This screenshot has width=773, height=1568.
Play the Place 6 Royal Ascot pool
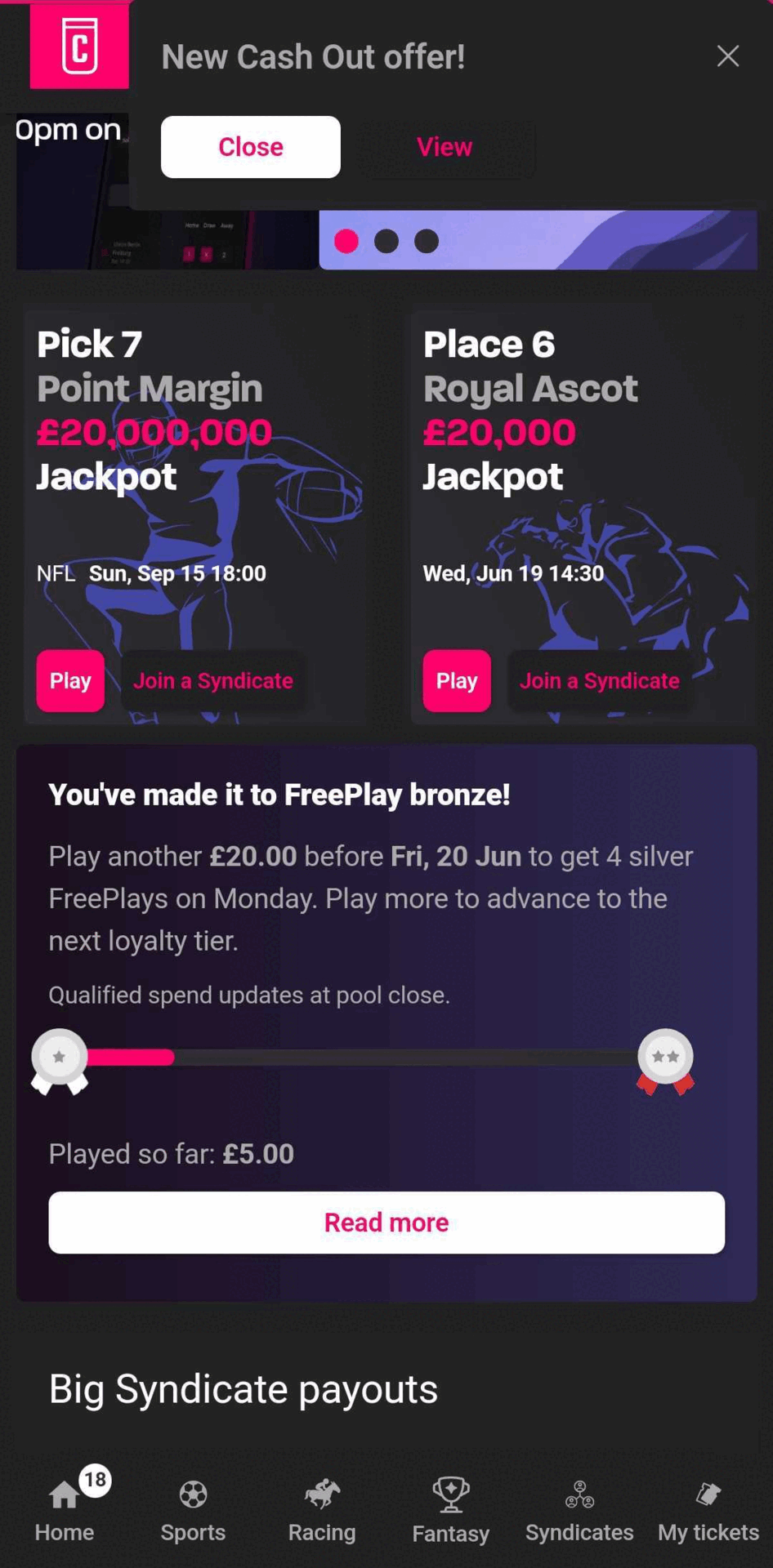(457, 680)
